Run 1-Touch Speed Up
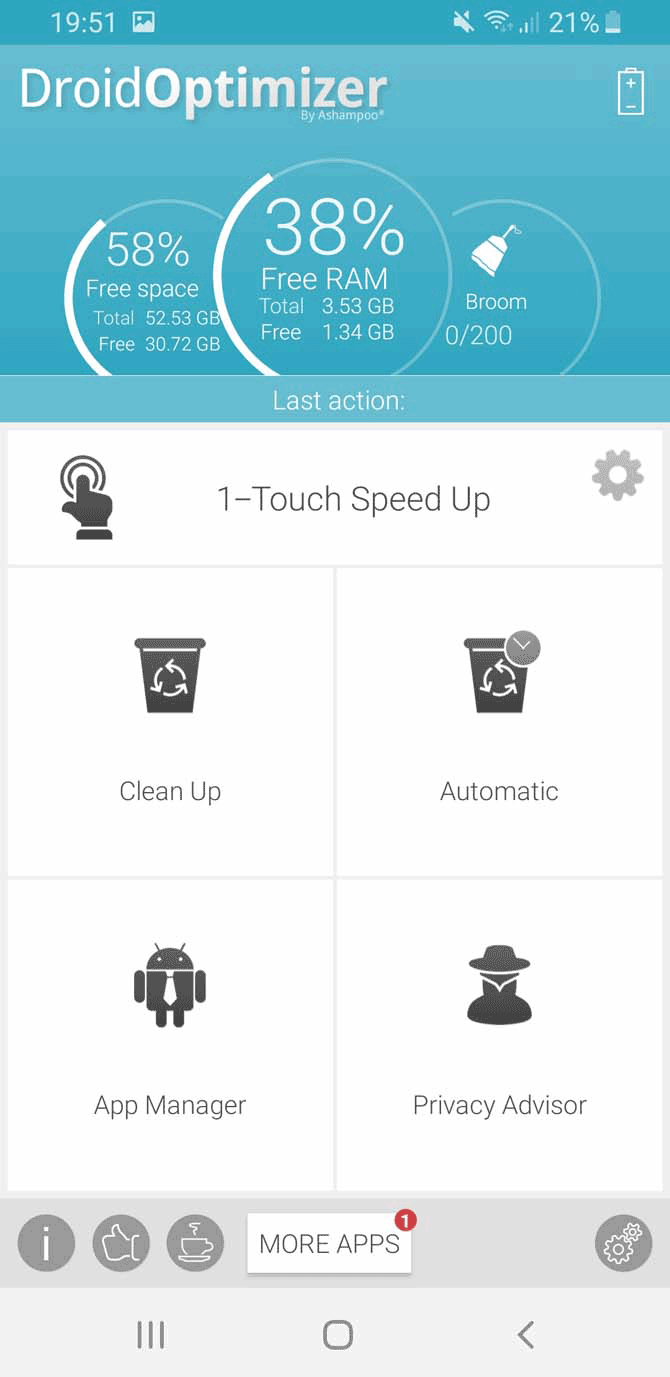The image size is (670, 1377). [335, 498]
